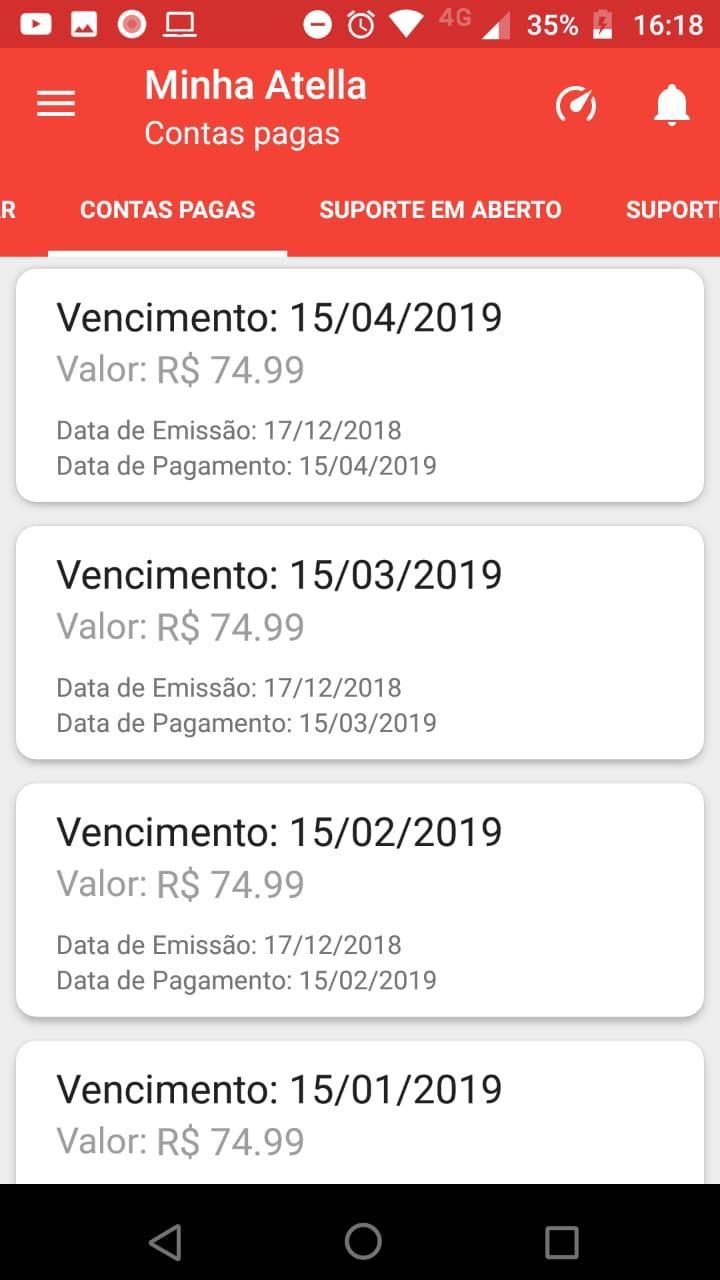Open the bill due 15/03/2019

[360, 642]
